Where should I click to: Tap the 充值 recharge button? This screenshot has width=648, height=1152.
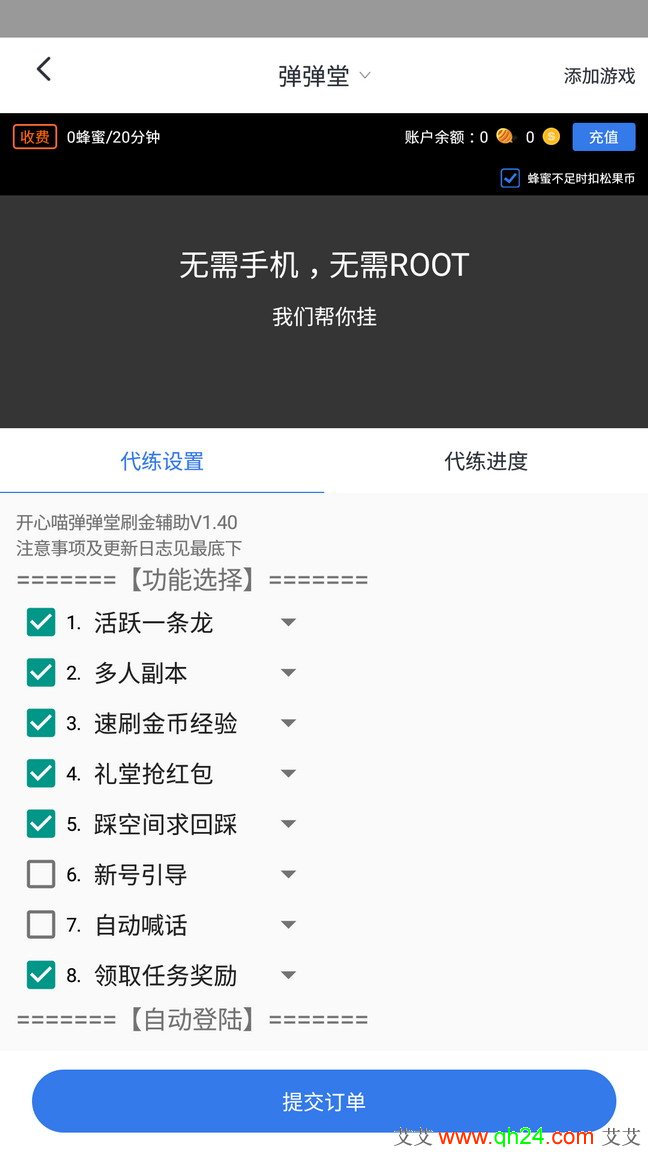pyautogui.click(x=603, y=137)
